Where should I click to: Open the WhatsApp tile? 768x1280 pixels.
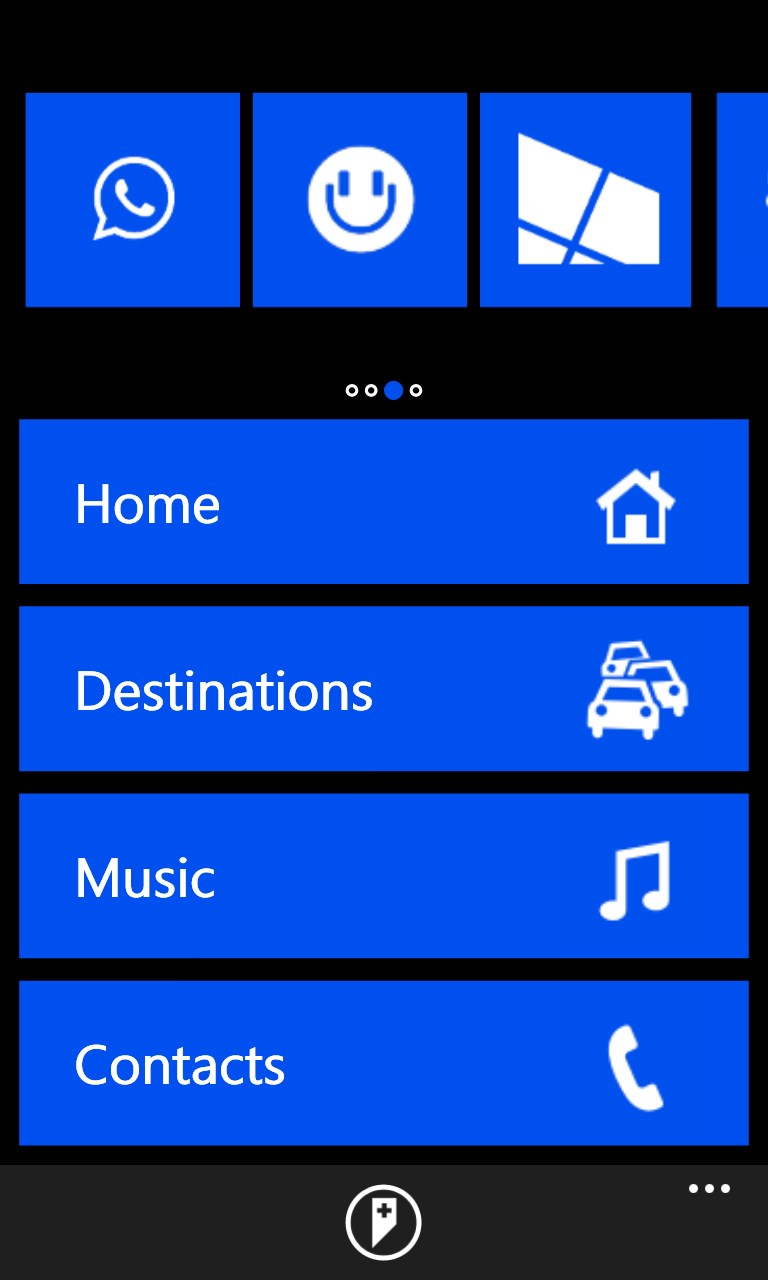coord(132,199)
